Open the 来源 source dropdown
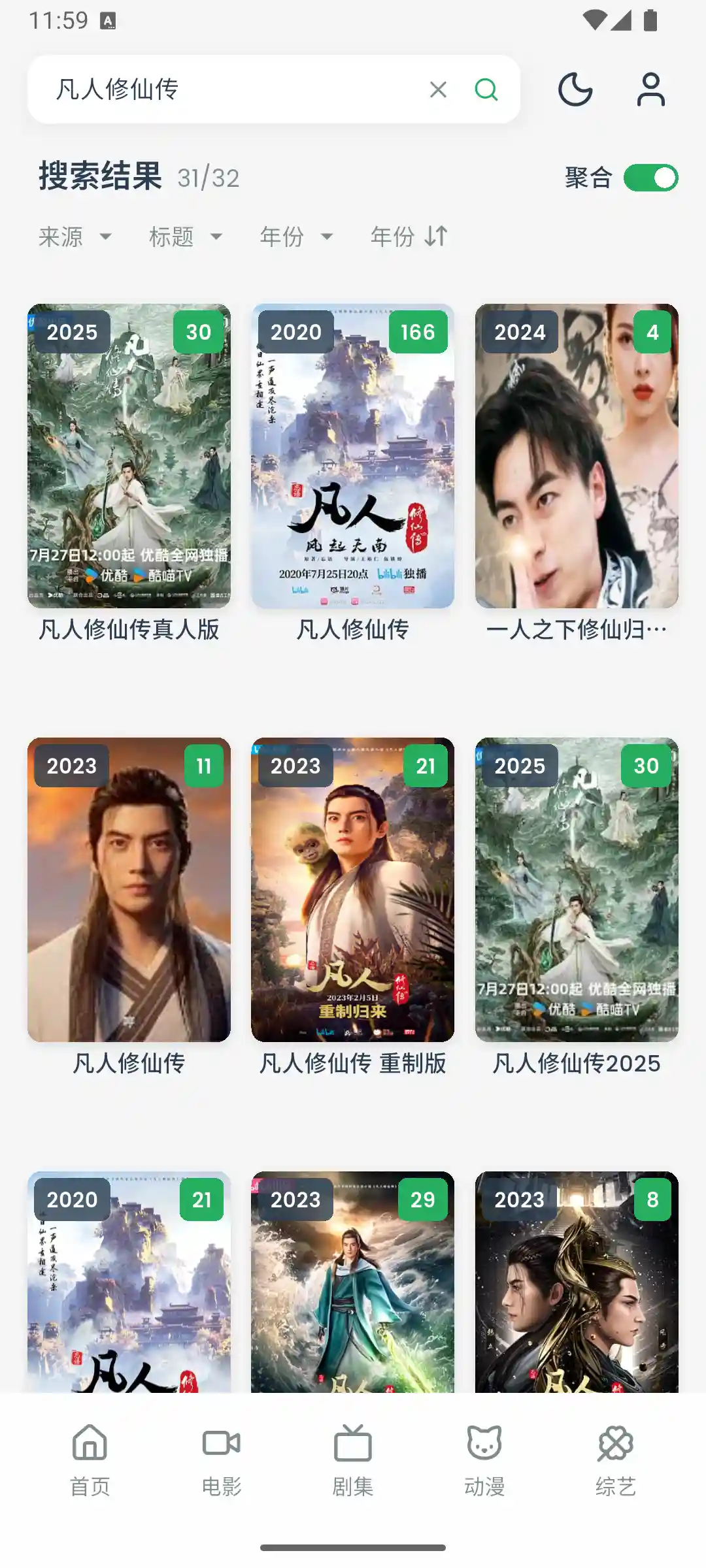This screenshot has height=1568, width=706. pos(75,237)
